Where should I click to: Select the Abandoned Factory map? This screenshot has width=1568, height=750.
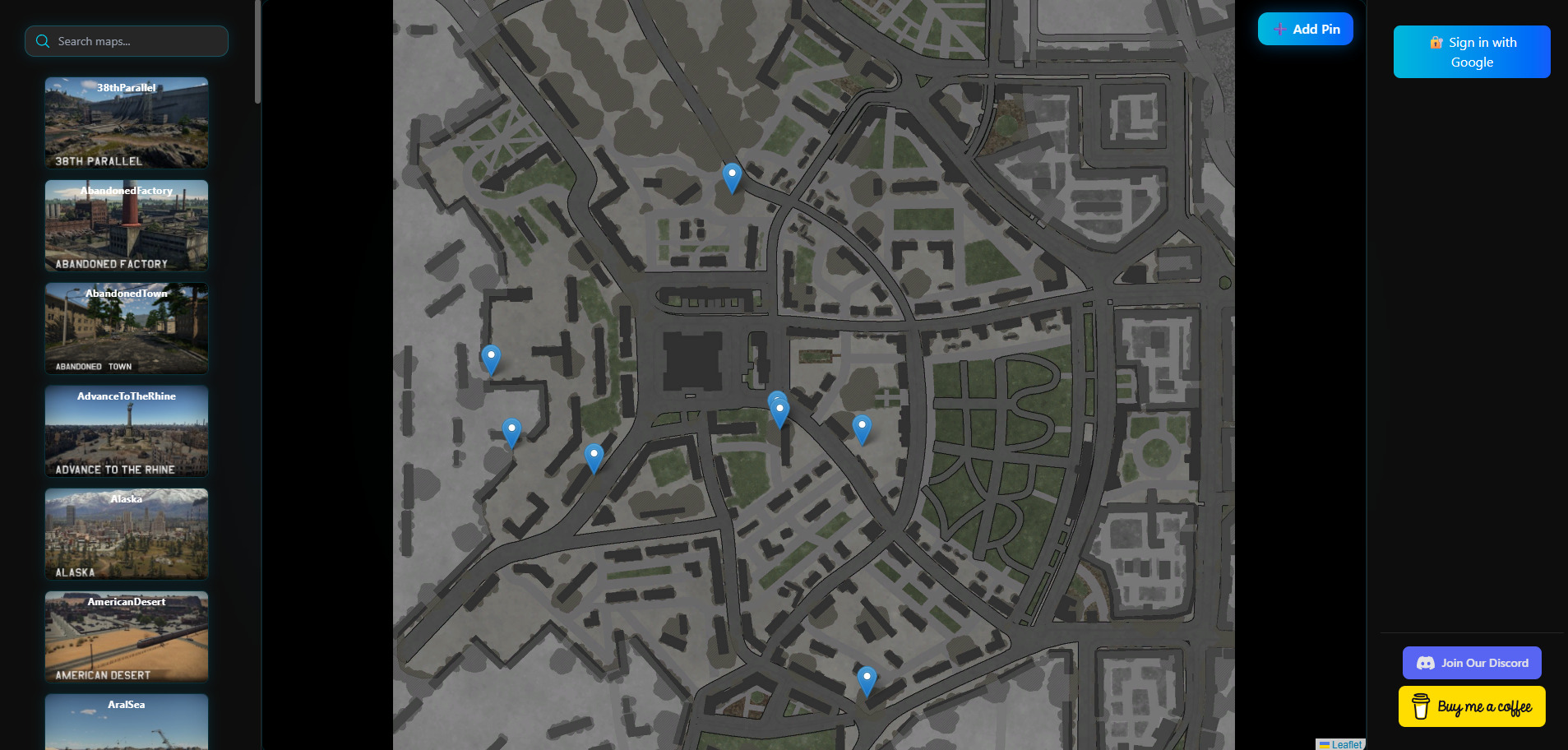pyautogui.click(x=127, y=225)
